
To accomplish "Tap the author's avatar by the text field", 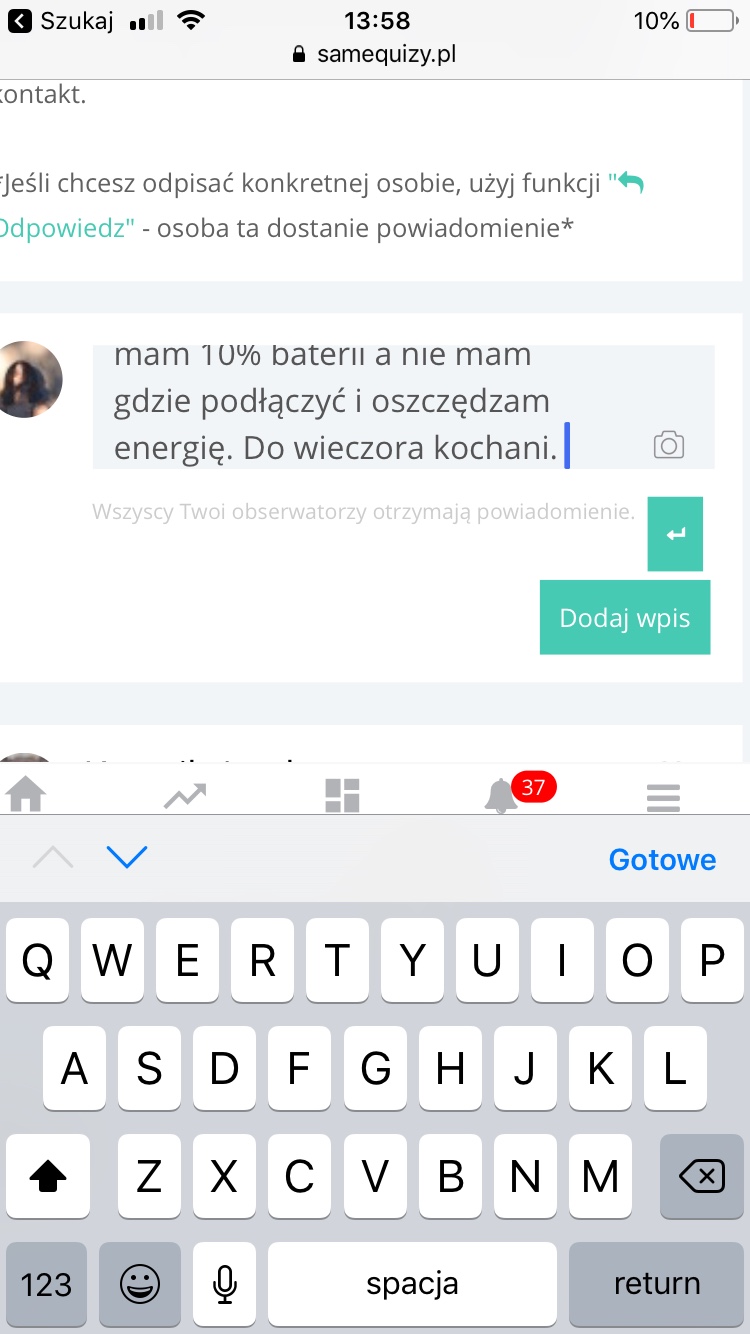I will tap(29, 379).
